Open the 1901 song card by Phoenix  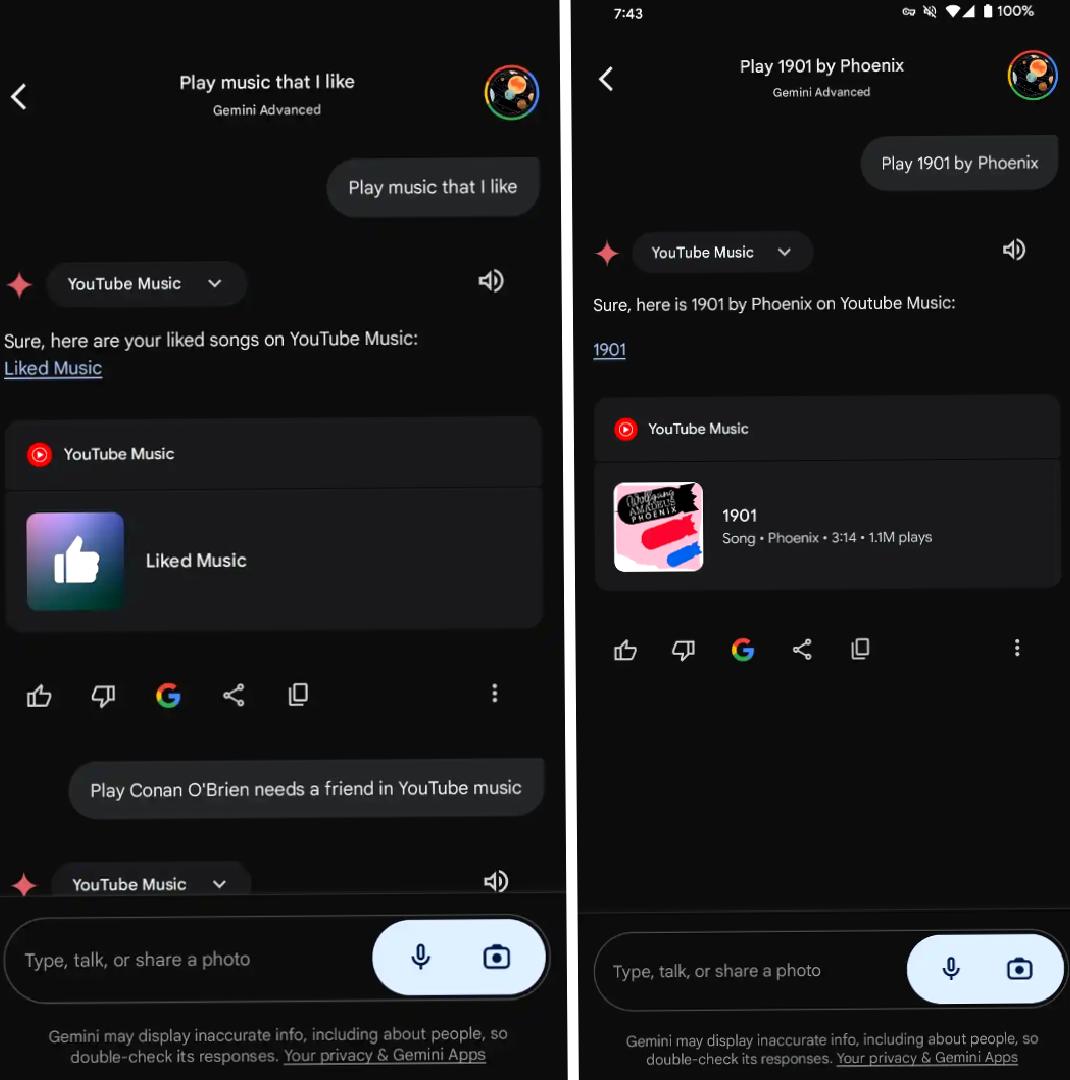(826, 526)
